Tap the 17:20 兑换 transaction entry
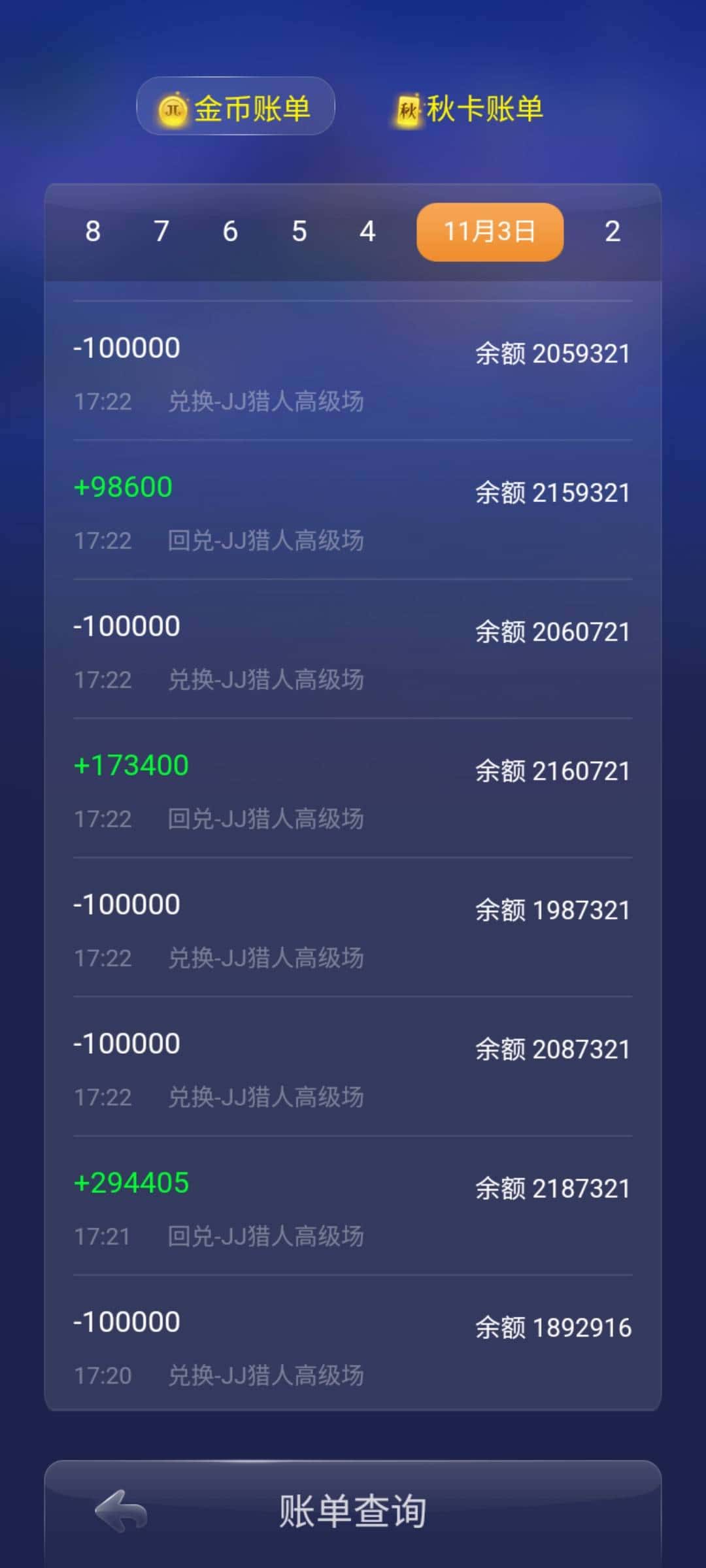Screen dimensions: 706x1568 click(x=353, y=1346)
